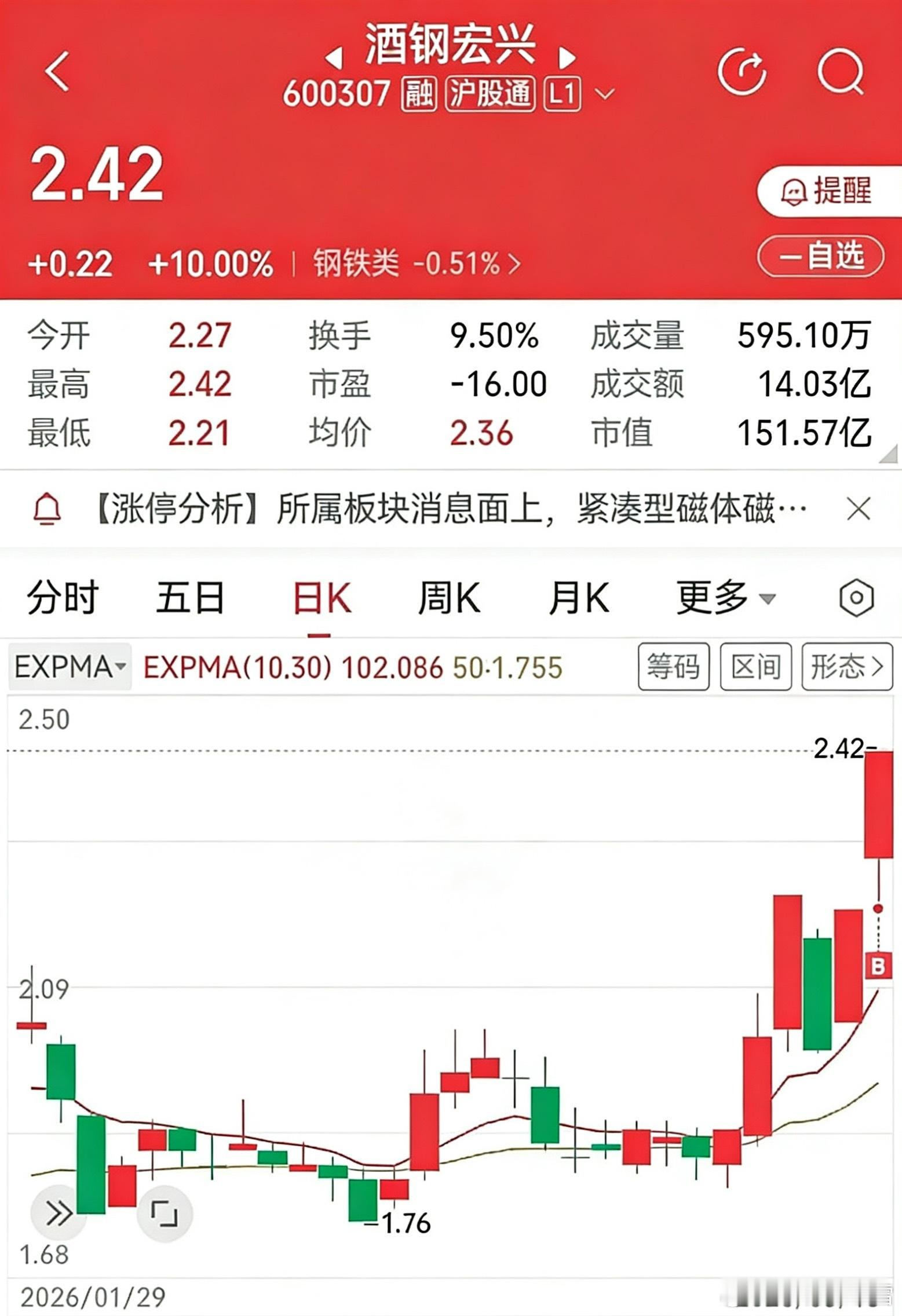Image resolution: width=902 pixels, height=1316 pixels.
Task: Refresh and share the quote
Action: [x=742, y=72]
